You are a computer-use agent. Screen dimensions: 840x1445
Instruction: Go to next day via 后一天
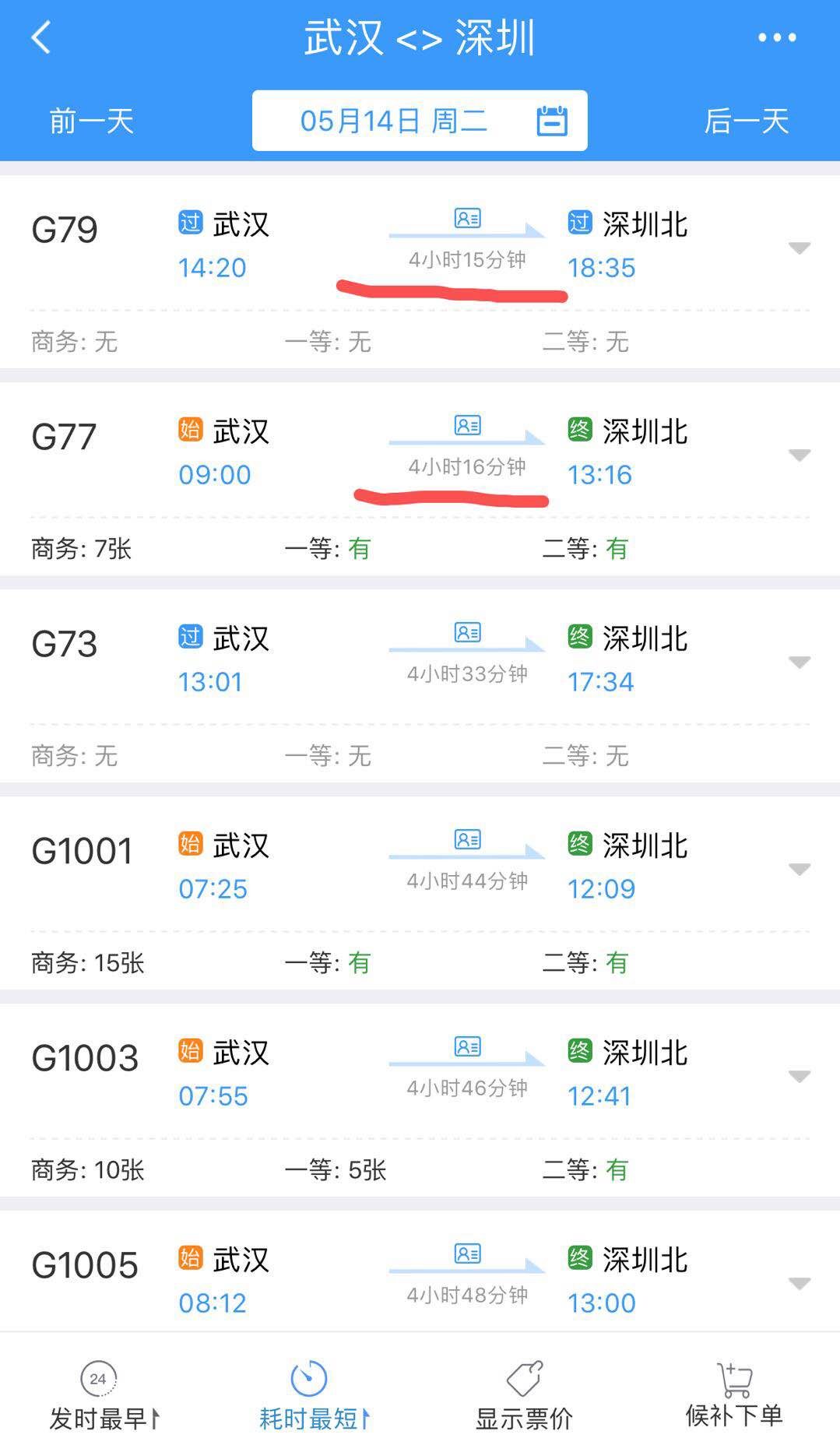[x=747, y=121]
